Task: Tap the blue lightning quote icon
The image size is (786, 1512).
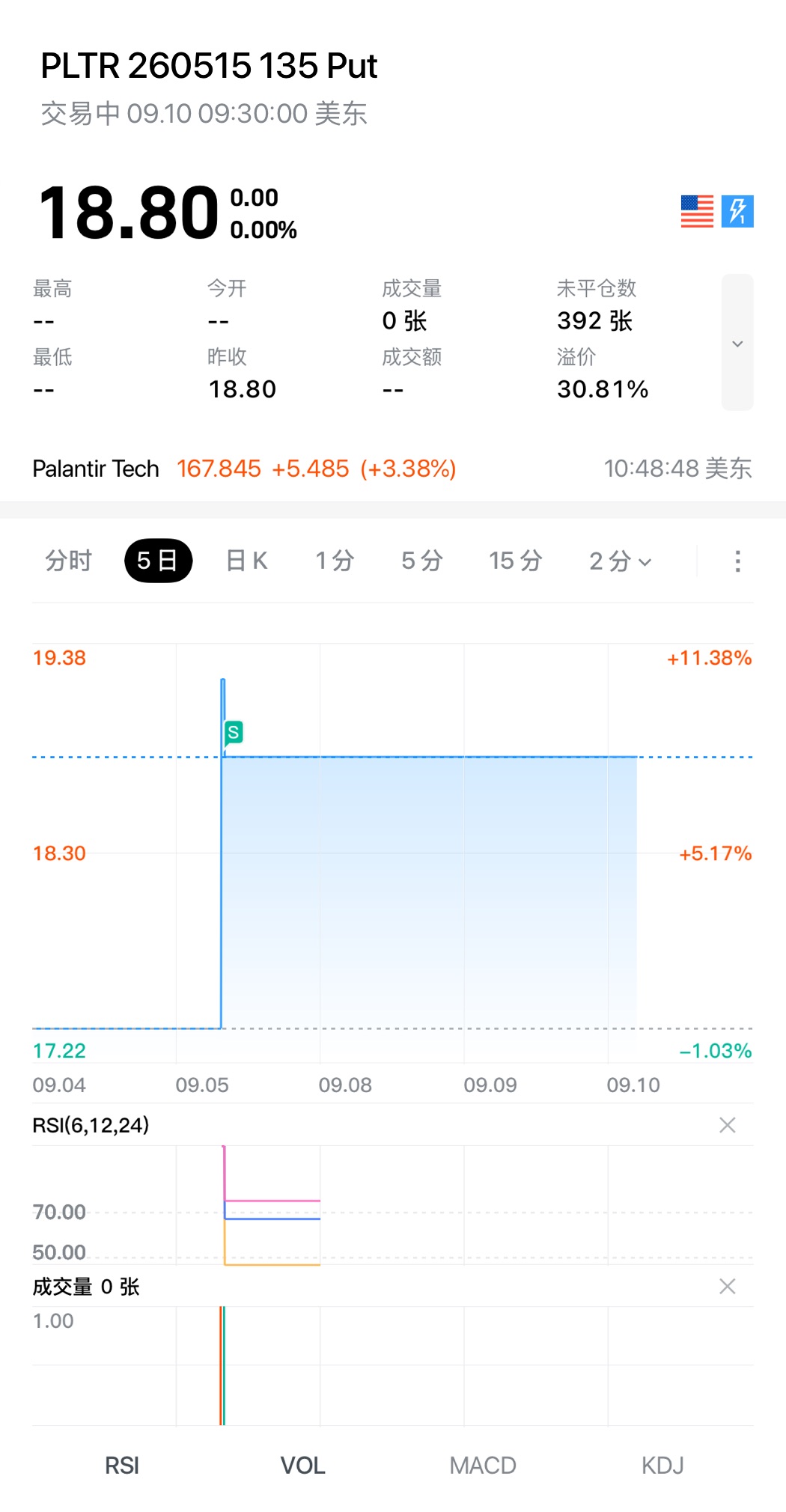Action: (737, 211)
